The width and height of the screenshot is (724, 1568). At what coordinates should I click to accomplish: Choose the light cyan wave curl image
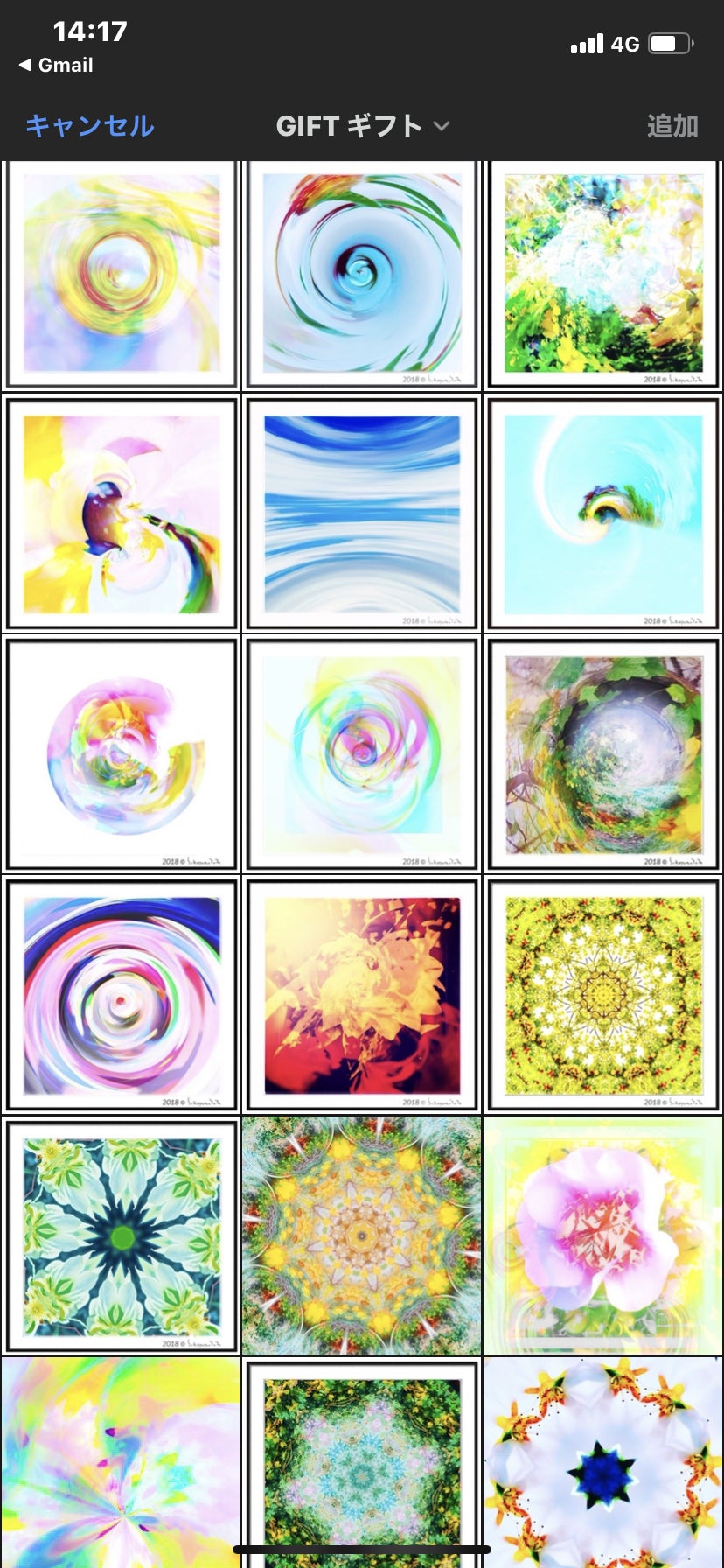[603, 514]
